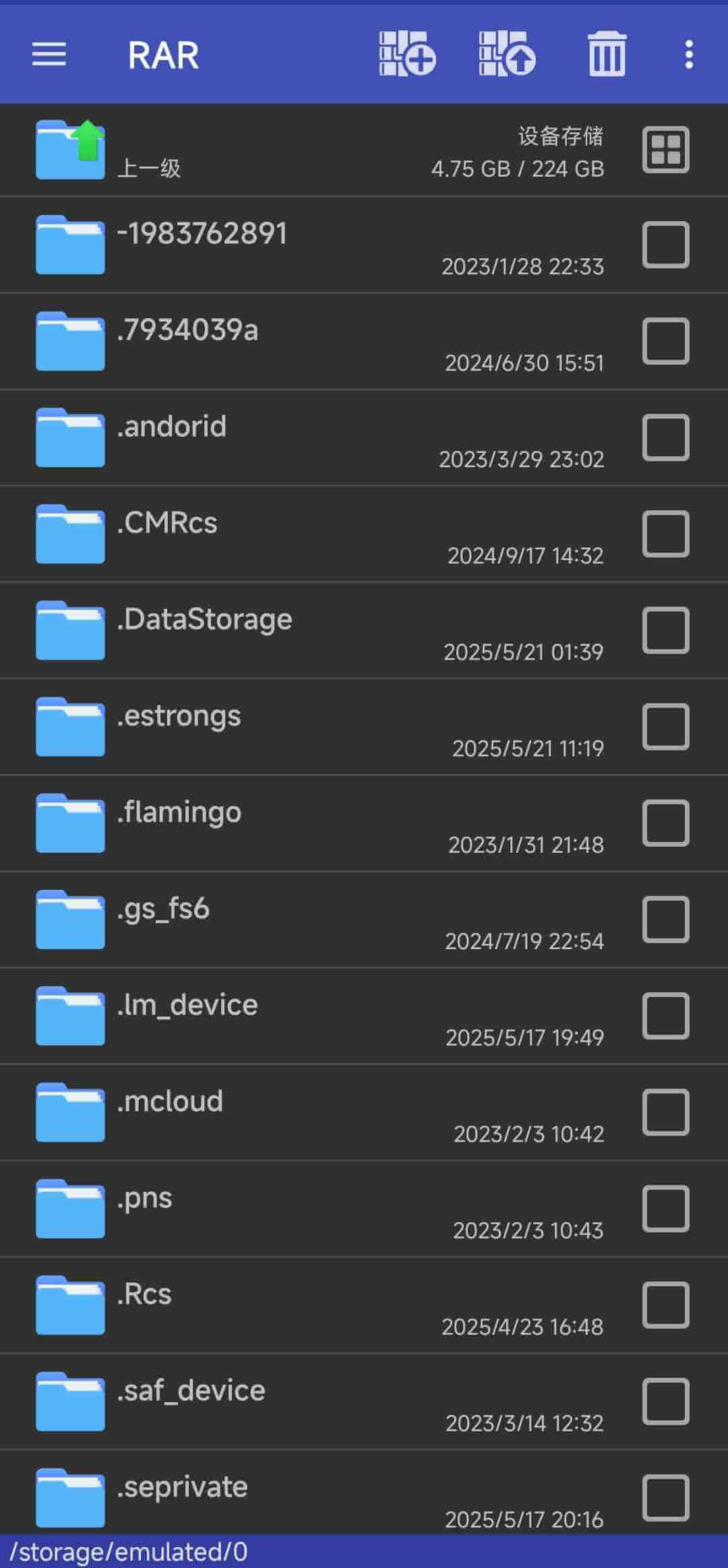Select all using the grid checkbox
This screenshot has width=728, height=1568.
(x=665, y=150)
